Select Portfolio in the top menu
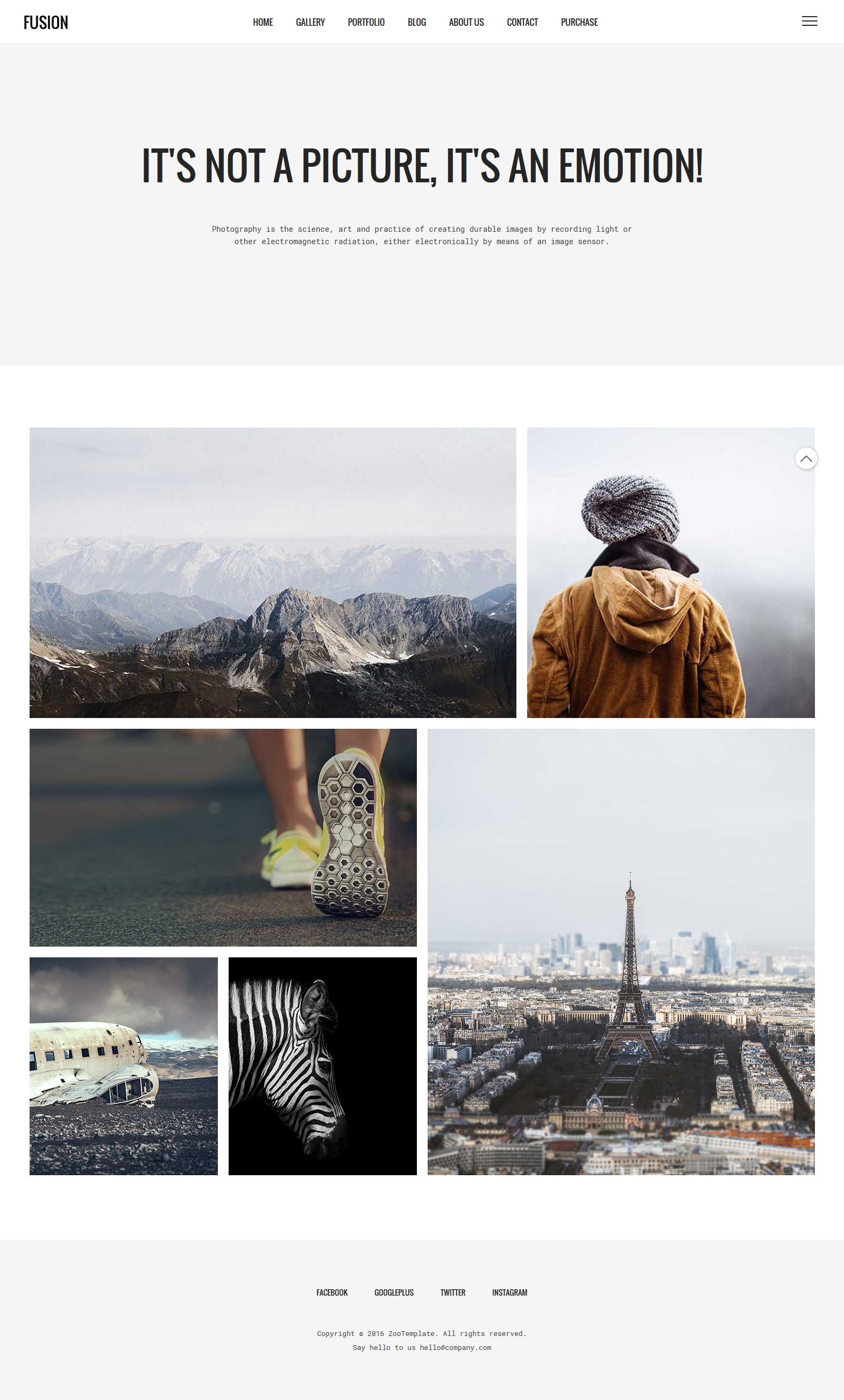The width and height of the screenshot is (844, 1400). pyautogui.click(x=366, y=22)
